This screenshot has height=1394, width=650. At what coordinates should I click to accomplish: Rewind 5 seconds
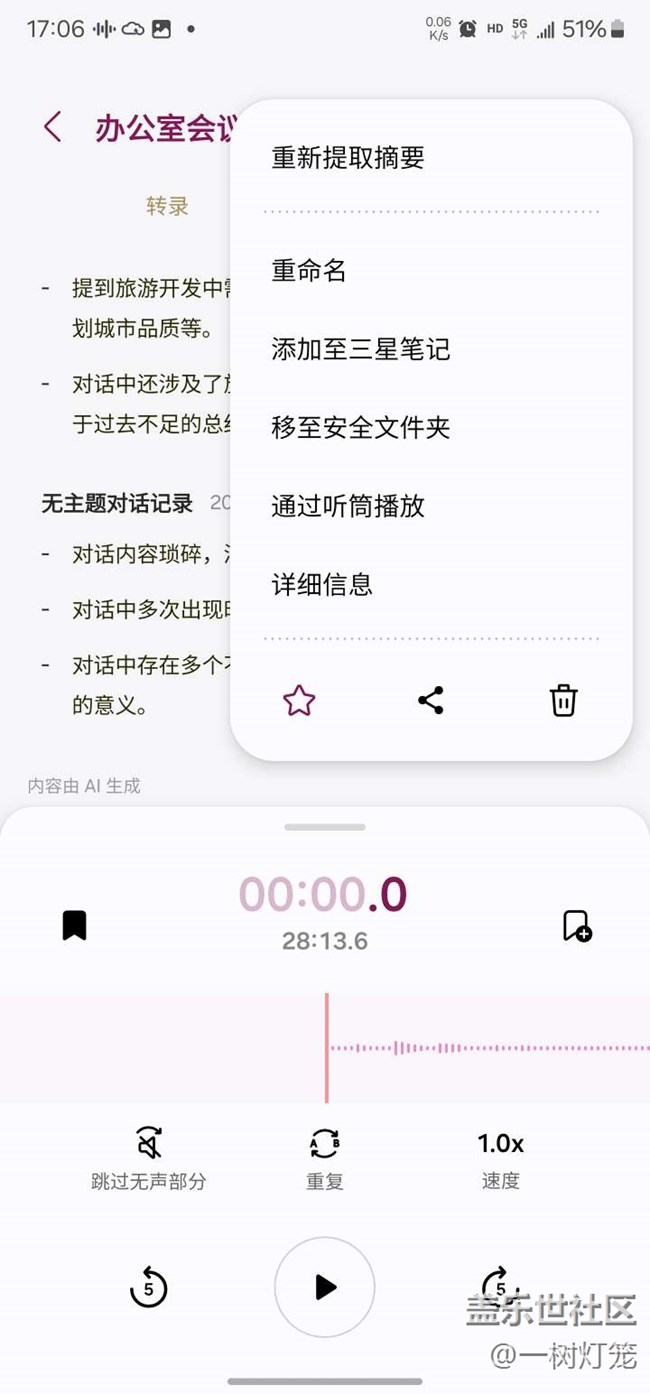(149, 1287)
